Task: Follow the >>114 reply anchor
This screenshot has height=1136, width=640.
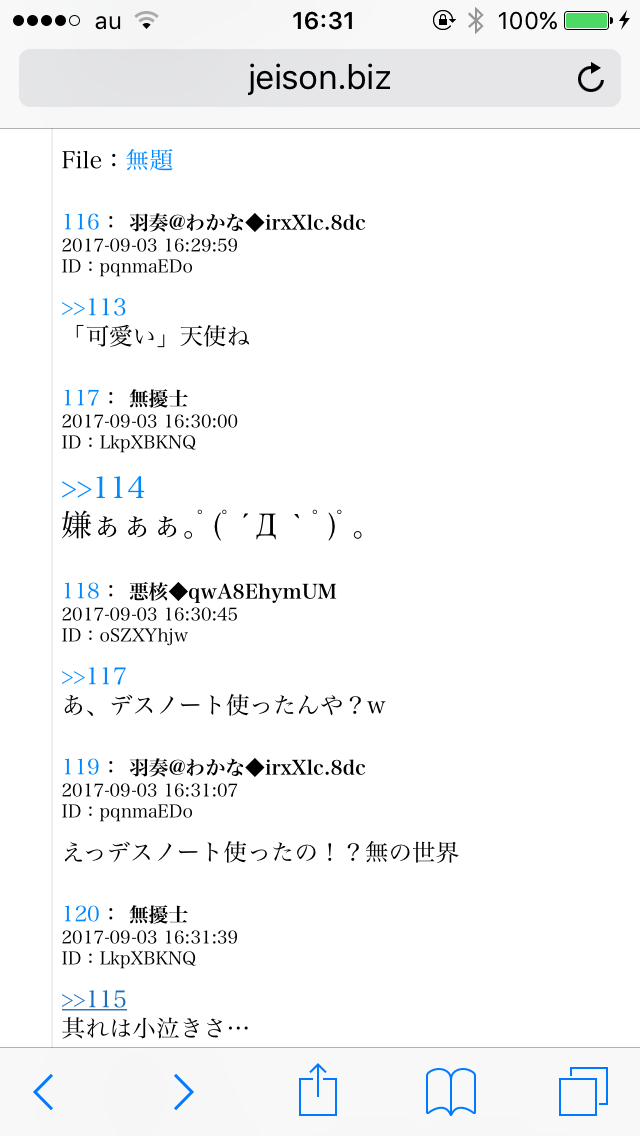Action: 103,488
